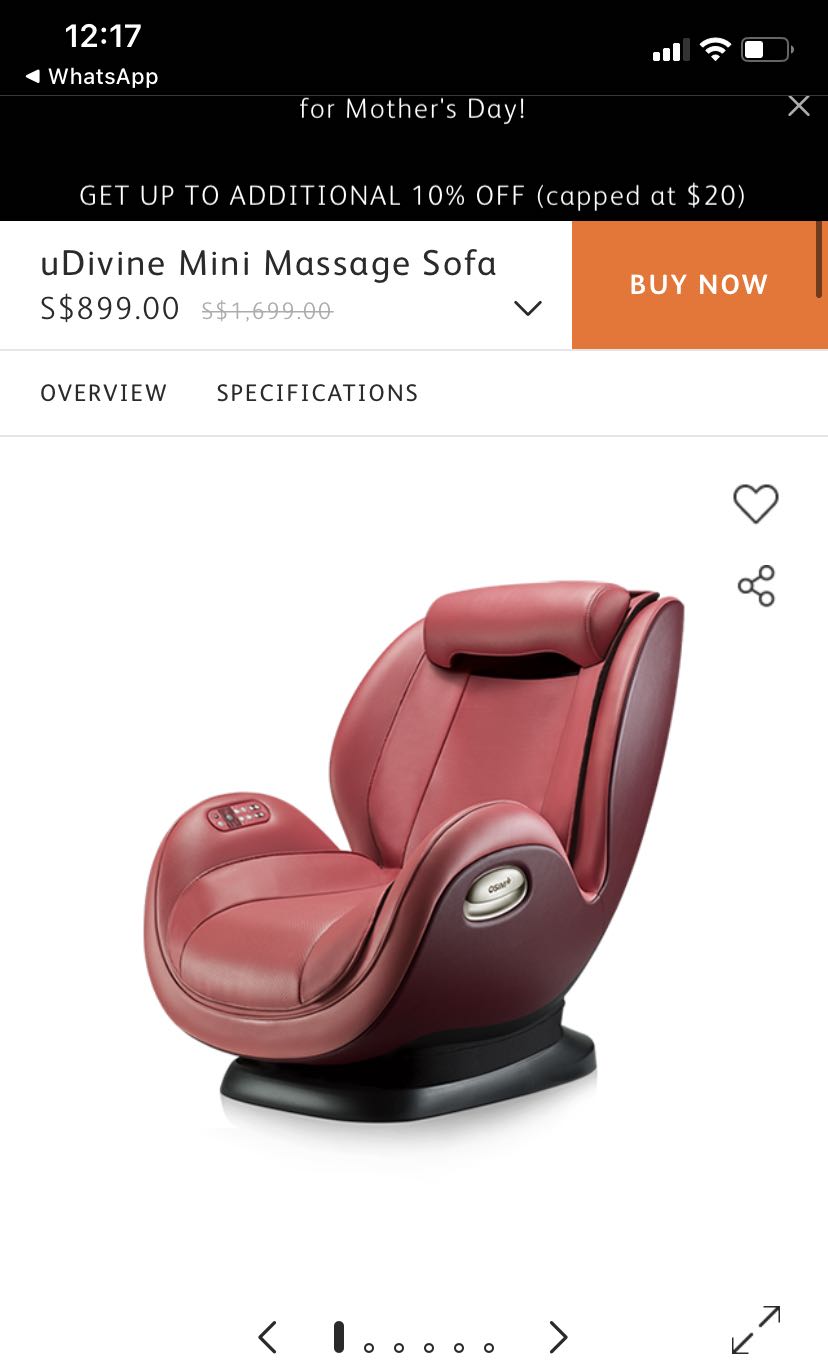Image resolution: width=828 pixels, height=1372 pixels.
Task: Dismiss the Mother's Day promo banner
Action: click(798, 106)
